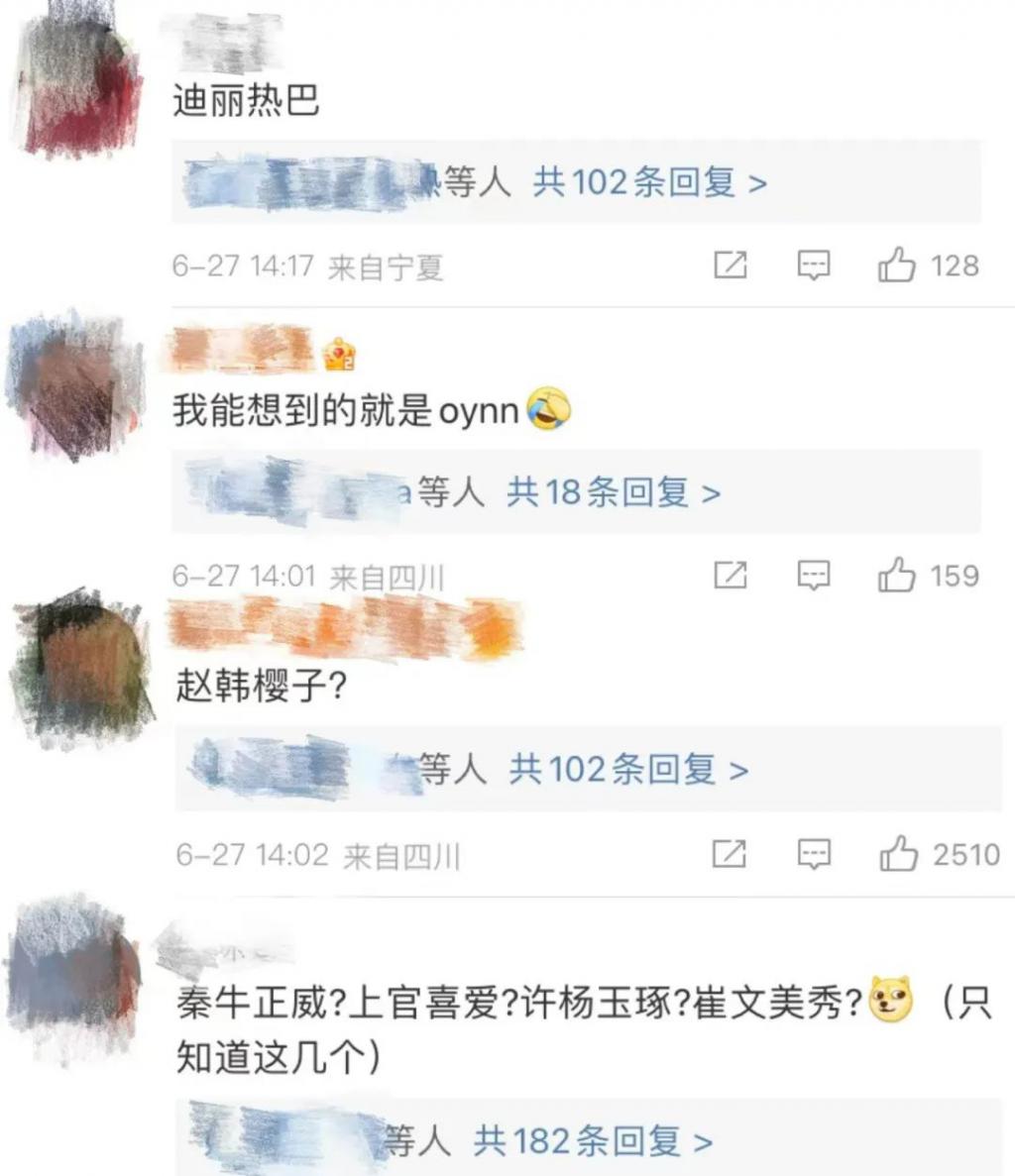Open the 共182条回复 thread

(593, 1141)
